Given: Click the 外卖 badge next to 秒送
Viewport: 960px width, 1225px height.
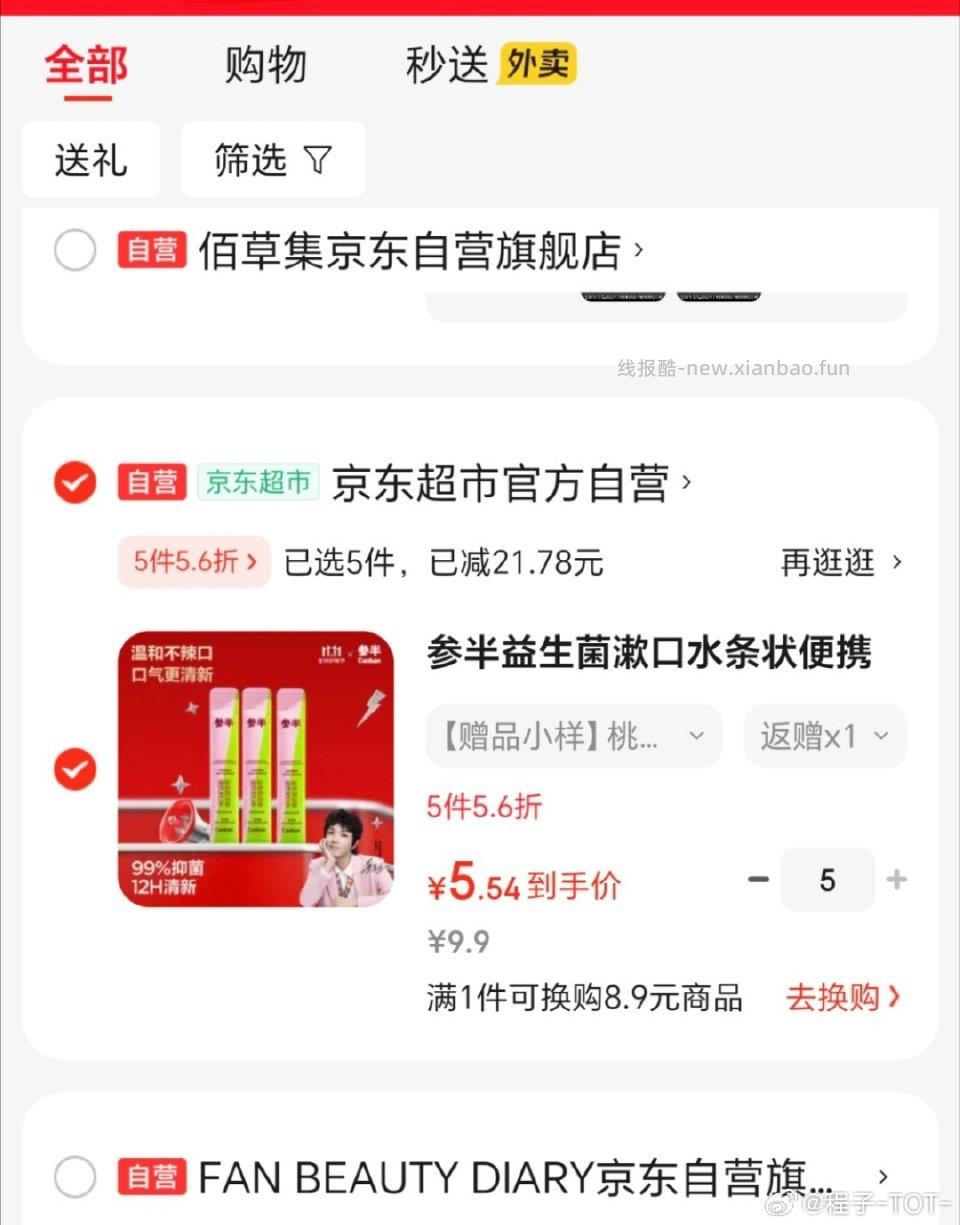Looking at the screenshot, I should 537,63.
